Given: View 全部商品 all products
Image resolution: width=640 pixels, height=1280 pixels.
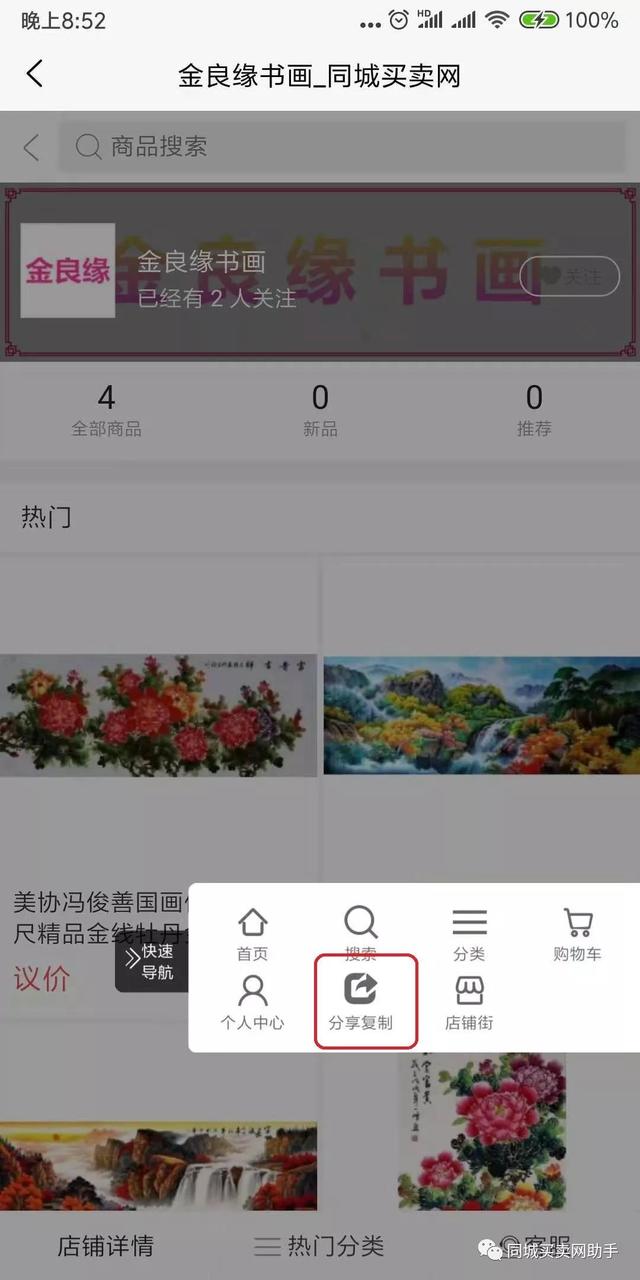Looking at the screenshot, I should click(106, 411).
